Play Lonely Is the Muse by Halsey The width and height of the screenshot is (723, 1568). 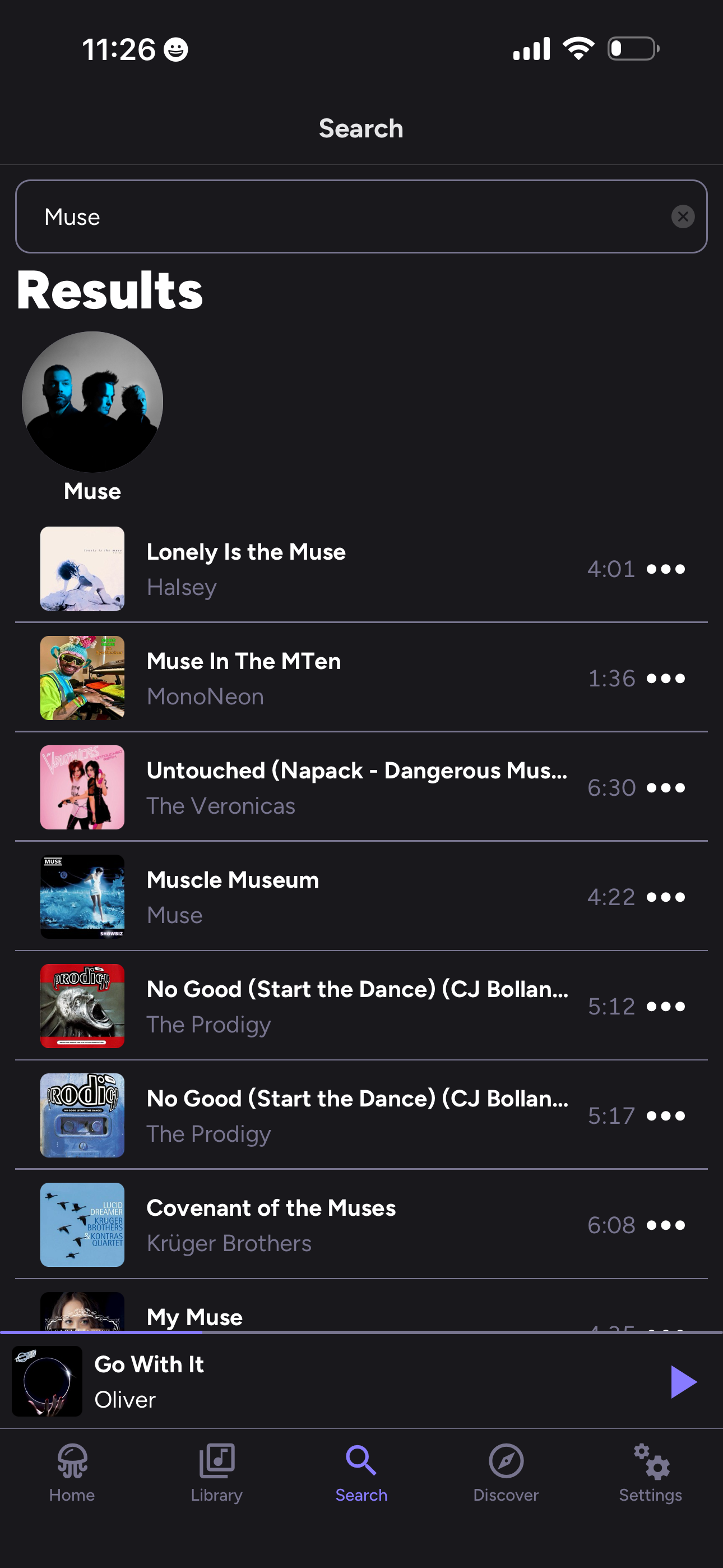coord(304,569)
